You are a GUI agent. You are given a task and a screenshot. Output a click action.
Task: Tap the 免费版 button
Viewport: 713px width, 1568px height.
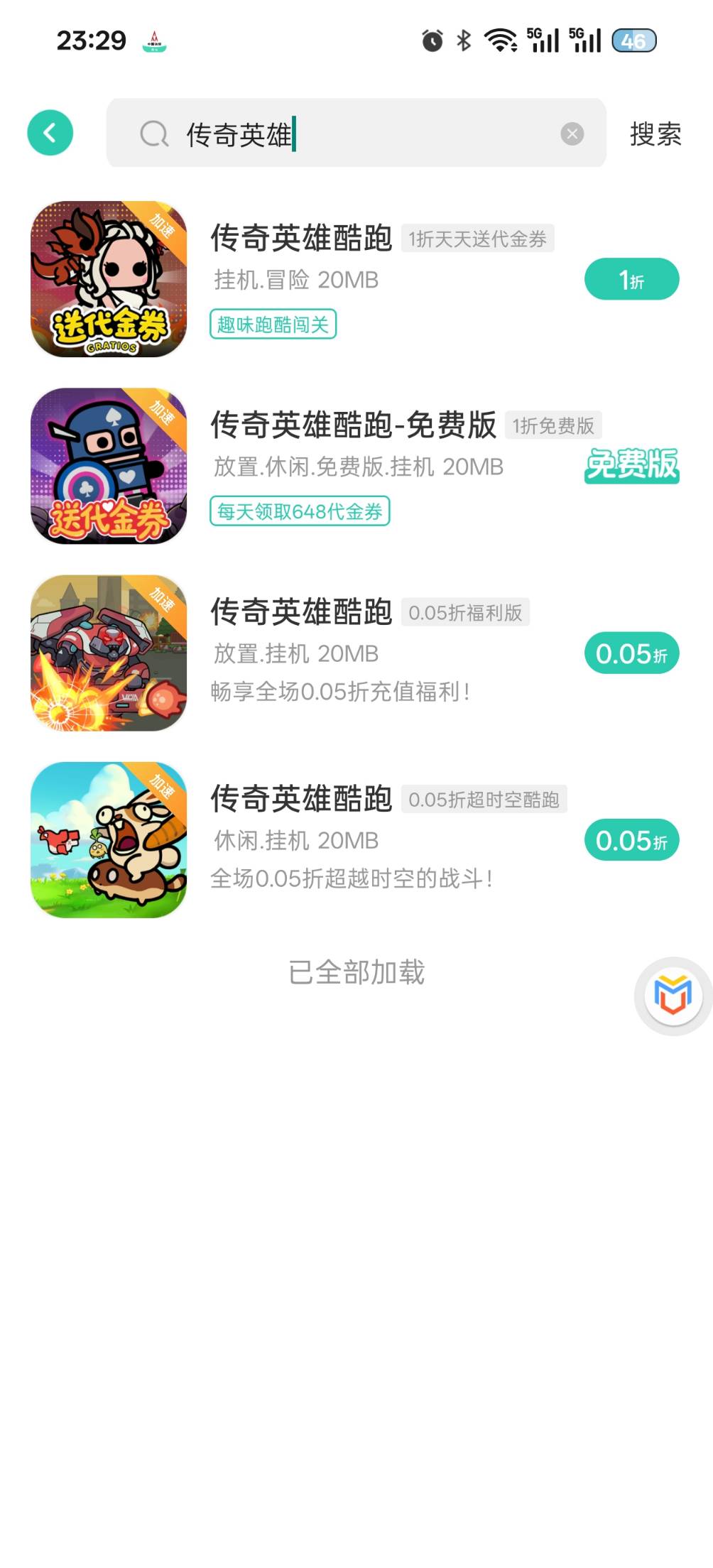click(631, 465)
